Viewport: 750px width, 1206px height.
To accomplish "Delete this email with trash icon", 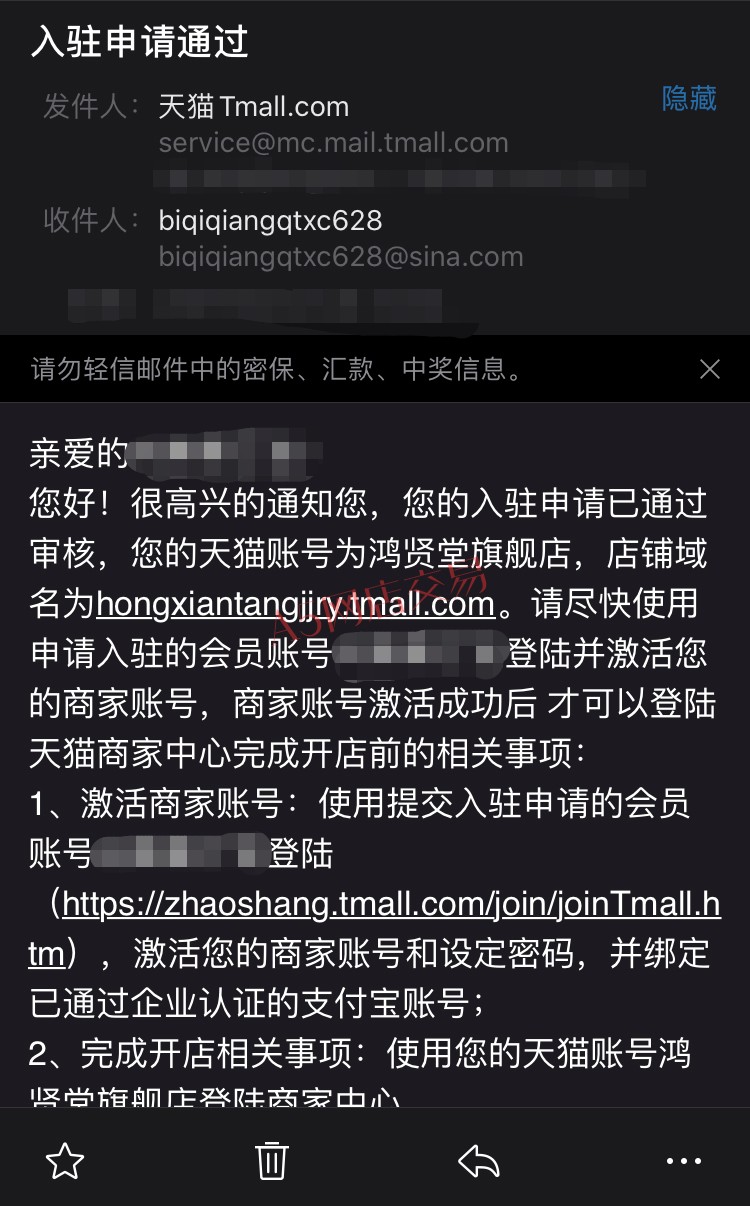I will point(272,1160).
